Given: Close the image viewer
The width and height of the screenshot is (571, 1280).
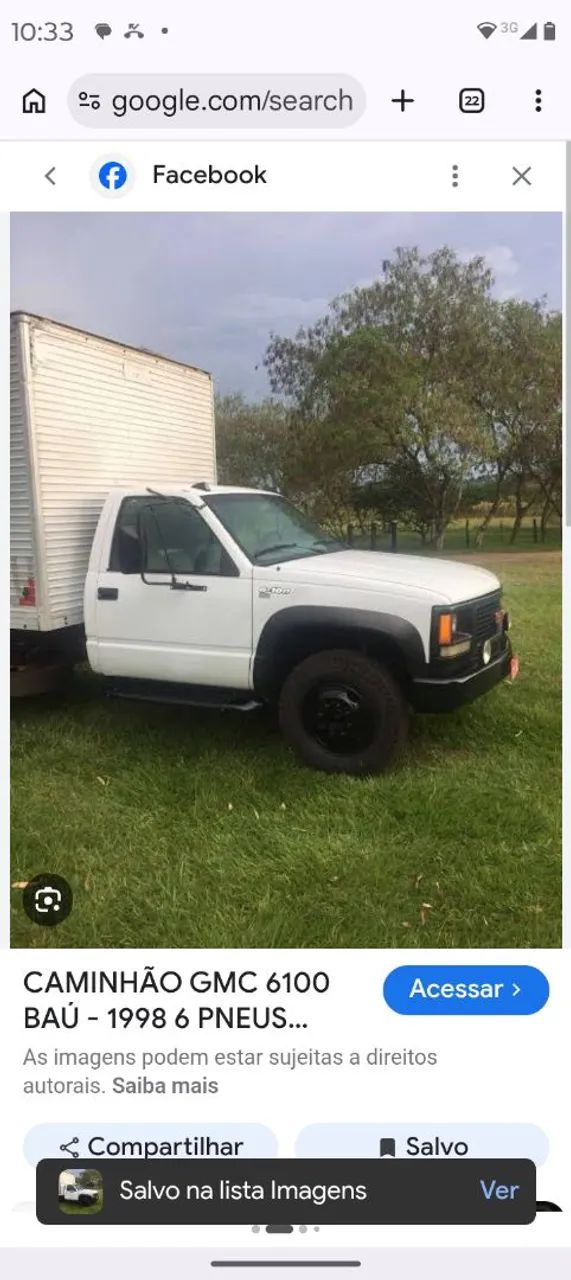Looking at the screenshot, I should tap(521, 176).
